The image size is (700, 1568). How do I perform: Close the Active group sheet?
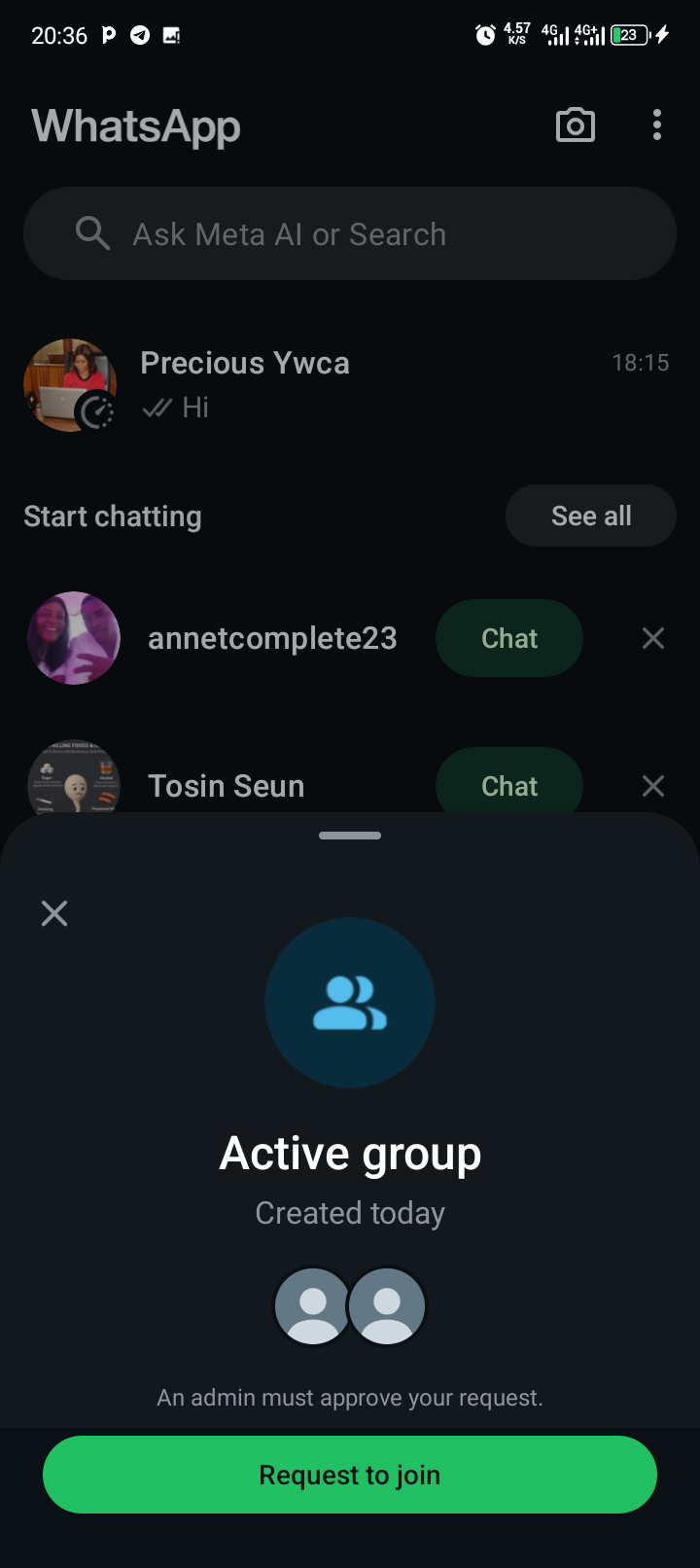(54, 912)
